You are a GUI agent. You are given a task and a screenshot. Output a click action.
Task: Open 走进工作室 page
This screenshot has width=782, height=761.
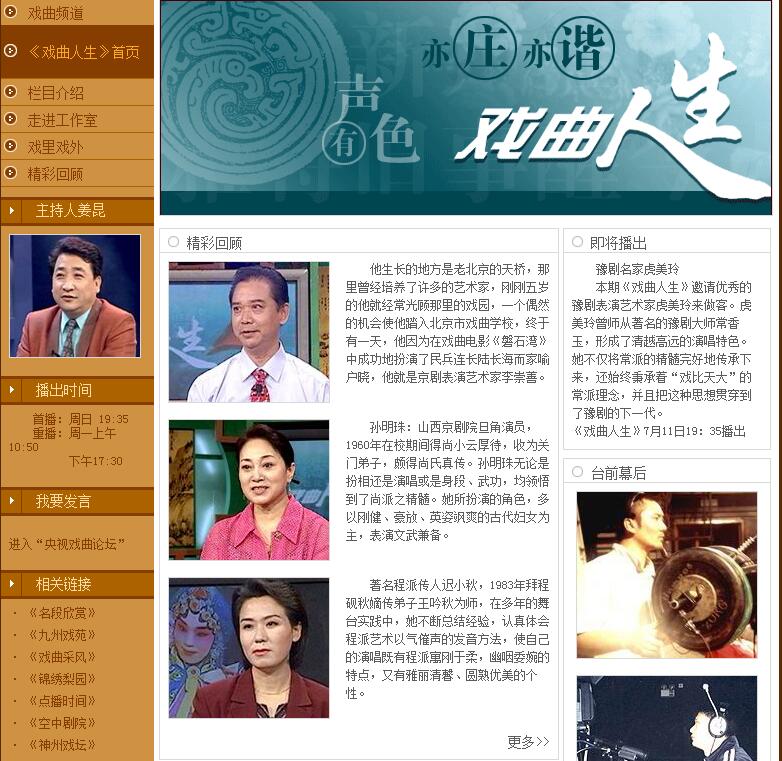[62, 119]
